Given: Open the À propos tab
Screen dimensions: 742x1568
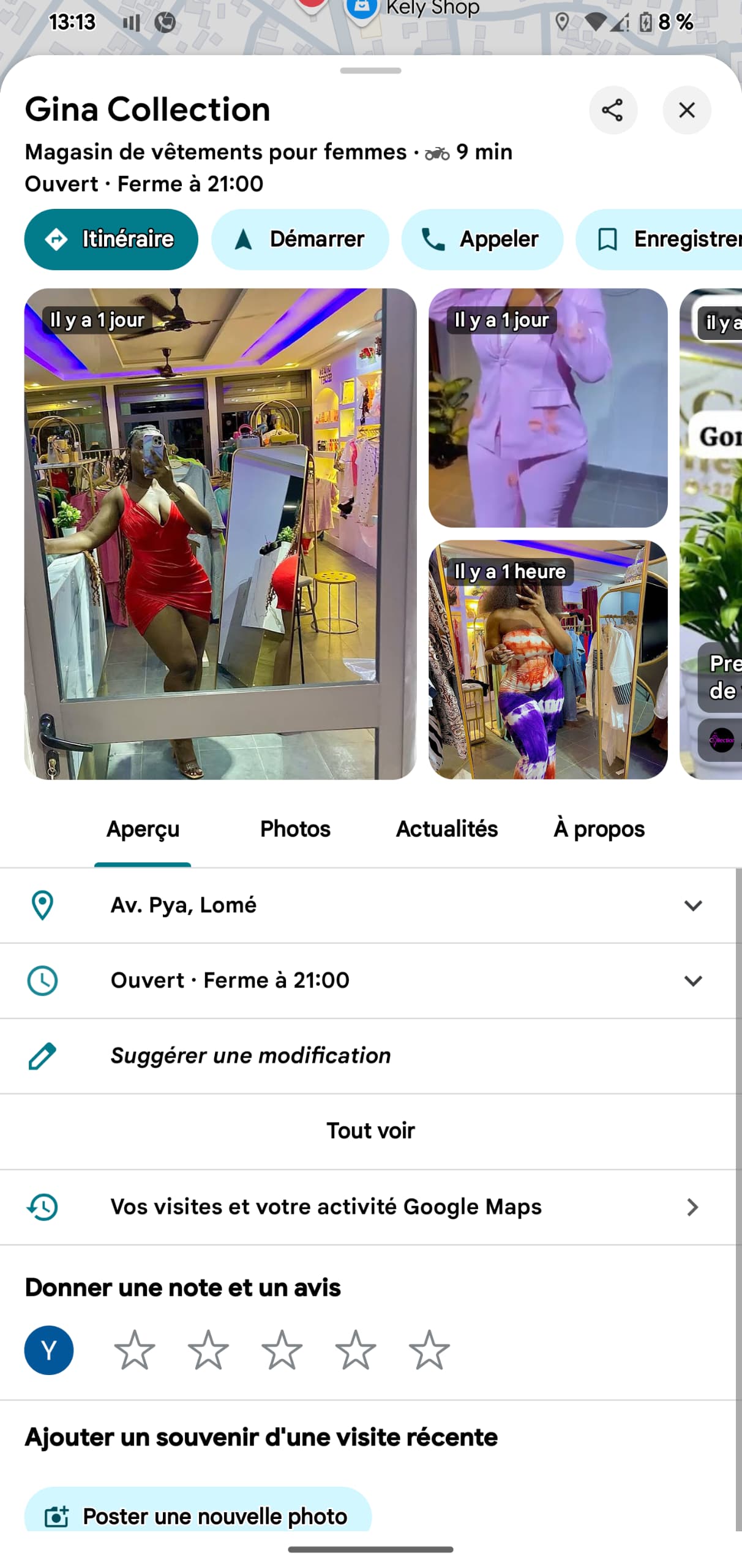Looking at the screenshot, I should coord(598,829).
